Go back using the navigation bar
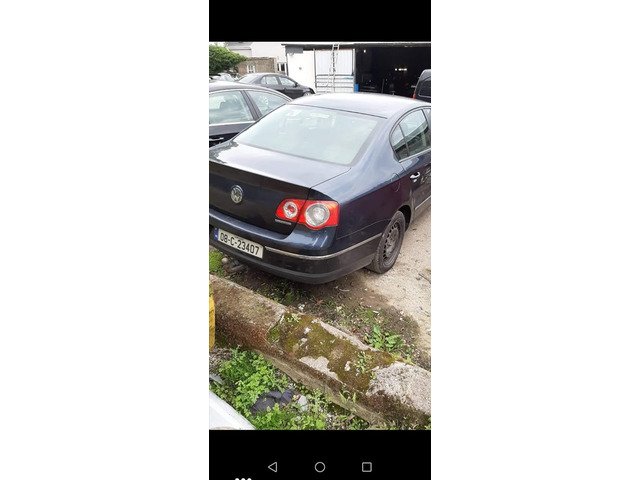Viewport: 640px width, 480px height. 272,467
